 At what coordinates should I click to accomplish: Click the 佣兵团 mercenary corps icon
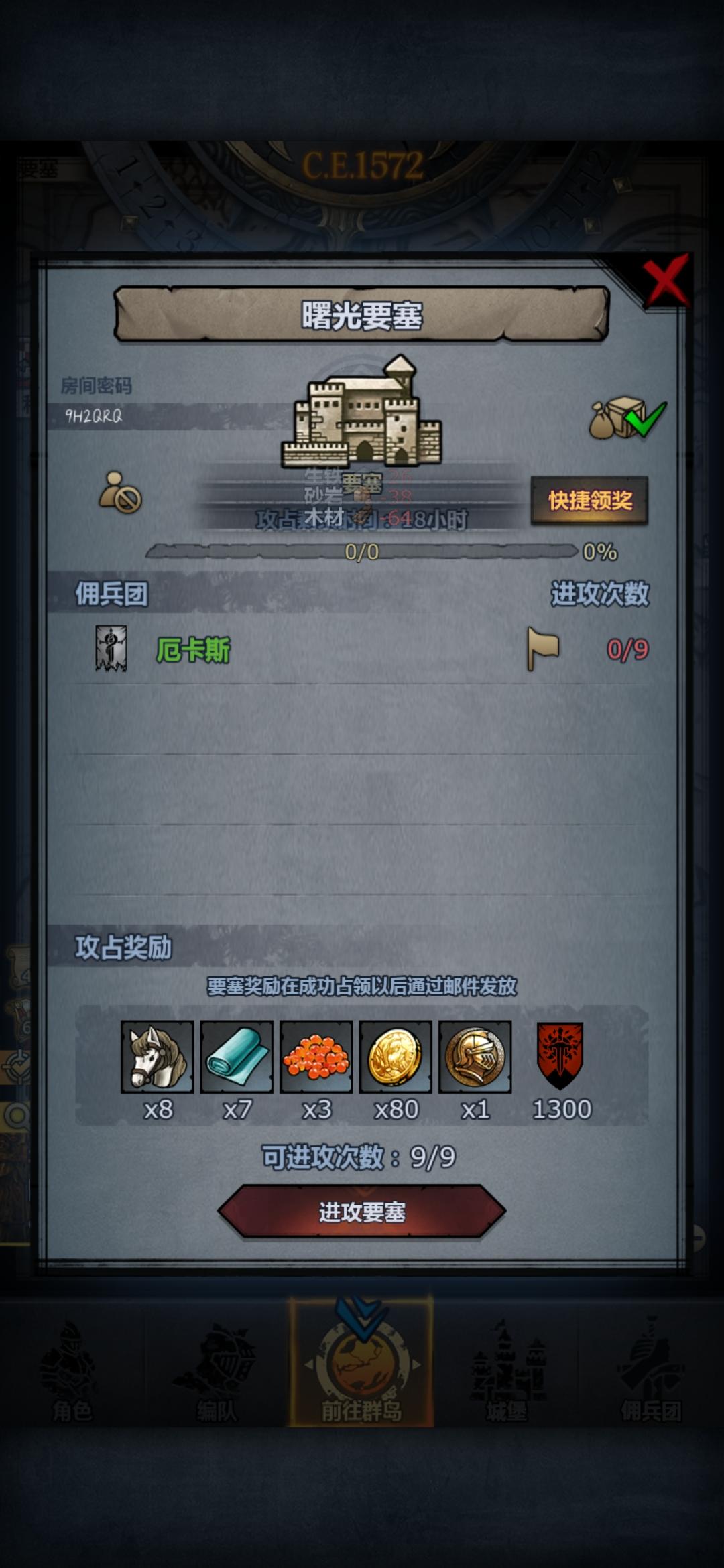click(652, 1367)
